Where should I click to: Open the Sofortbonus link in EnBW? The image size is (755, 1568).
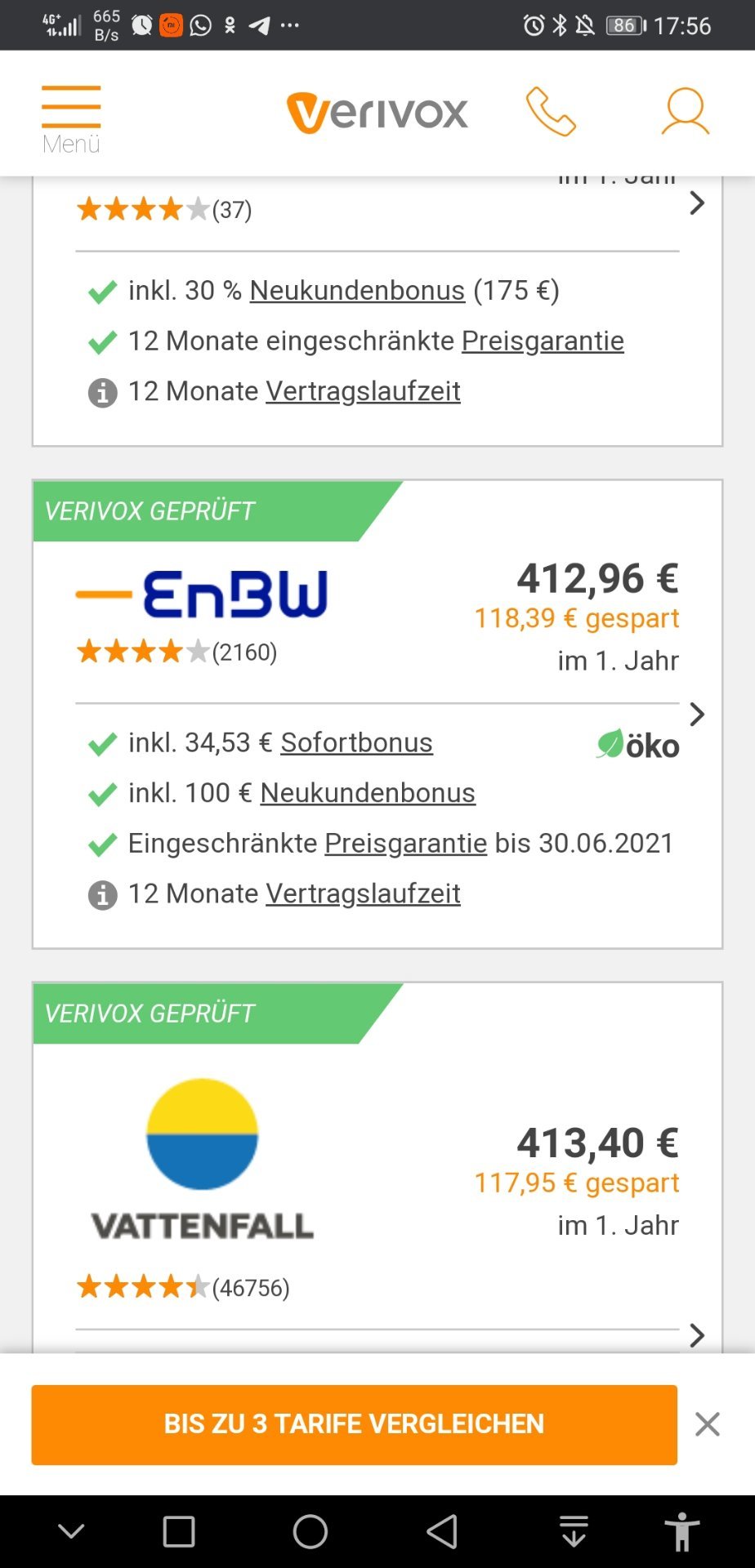pyautogui.click(x=356, y=742)
